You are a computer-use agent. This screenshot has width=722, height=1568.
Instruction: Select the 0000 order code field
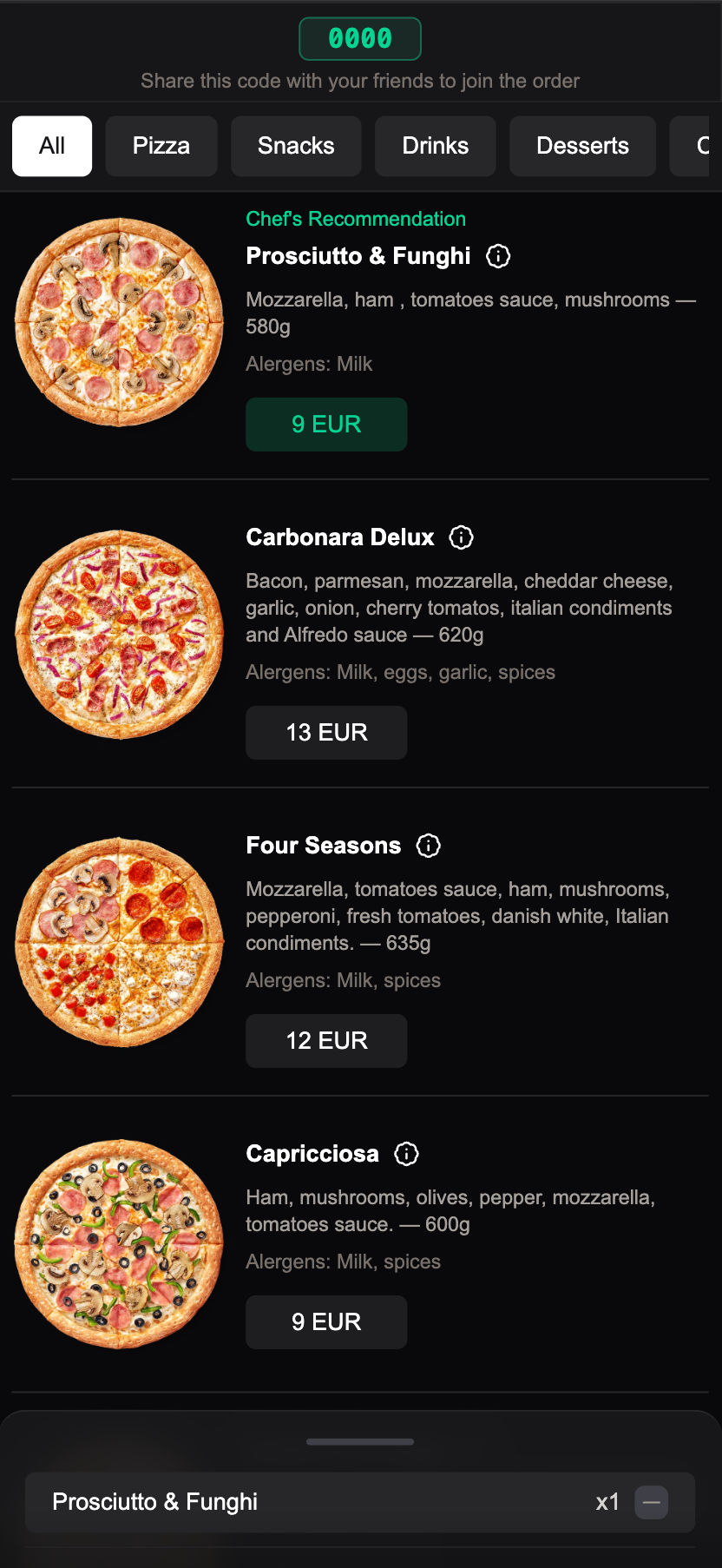(x=360, y=38)
